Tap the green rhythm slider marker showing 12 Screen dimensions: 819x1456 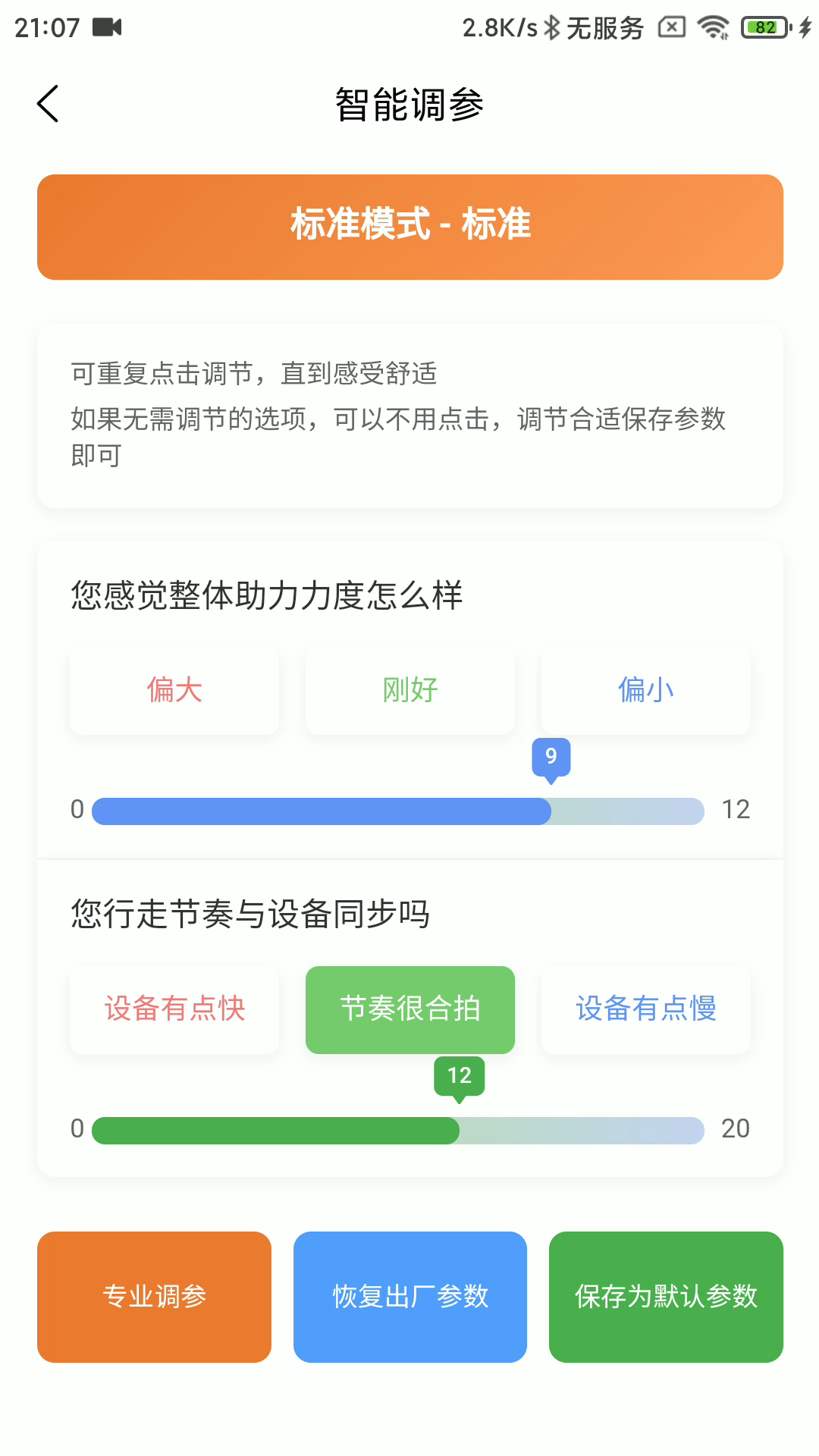click(x=459, y=1076)
